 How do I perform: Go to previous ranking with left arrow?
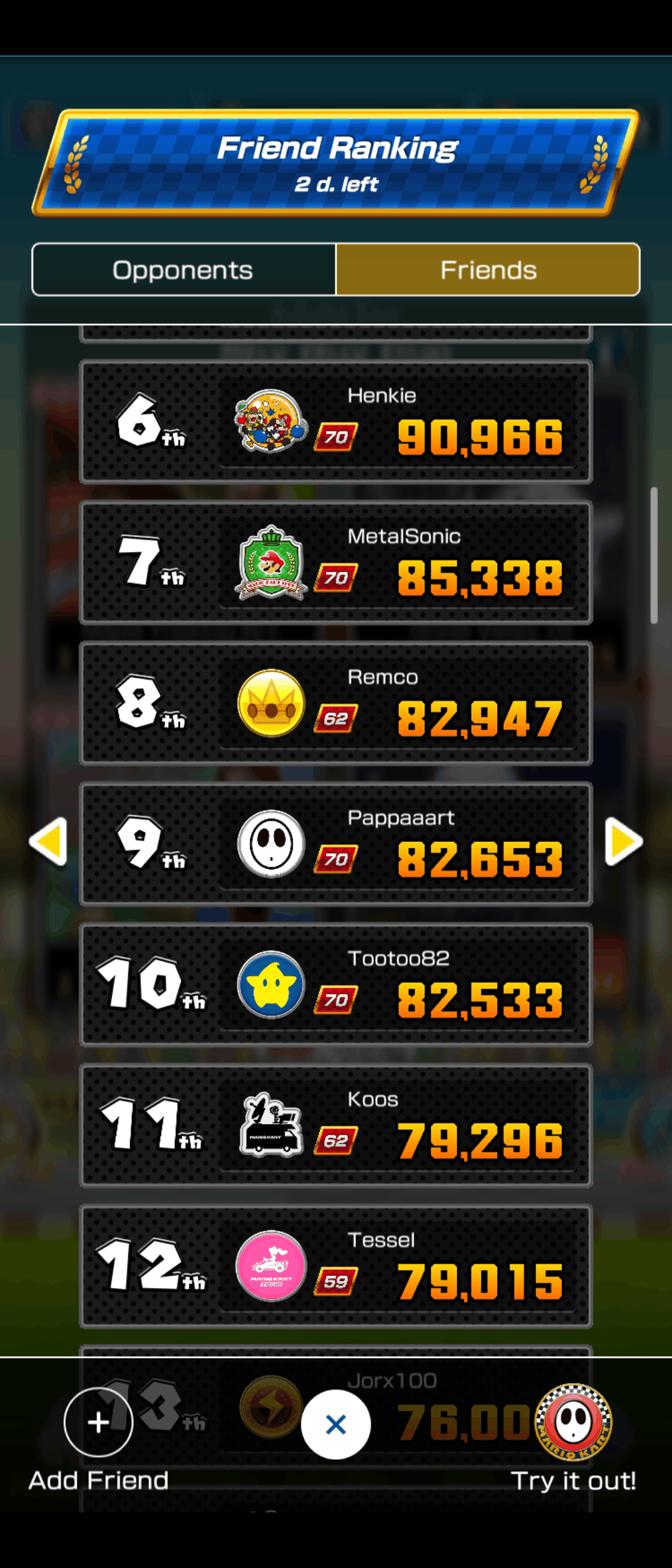coord(49,841)
